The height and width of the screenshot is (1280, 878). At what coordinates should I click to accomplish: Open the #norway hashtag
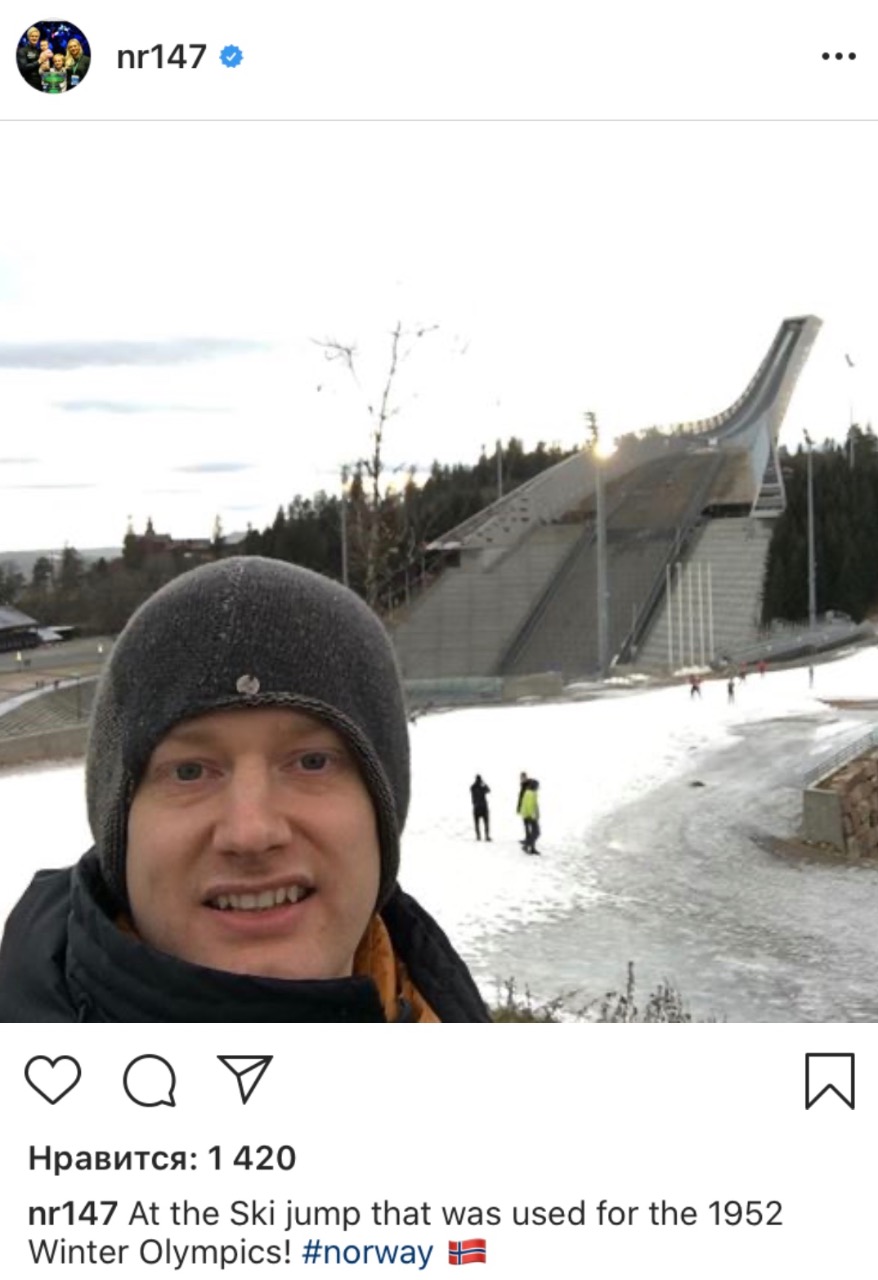click(x=368, y=1252)
